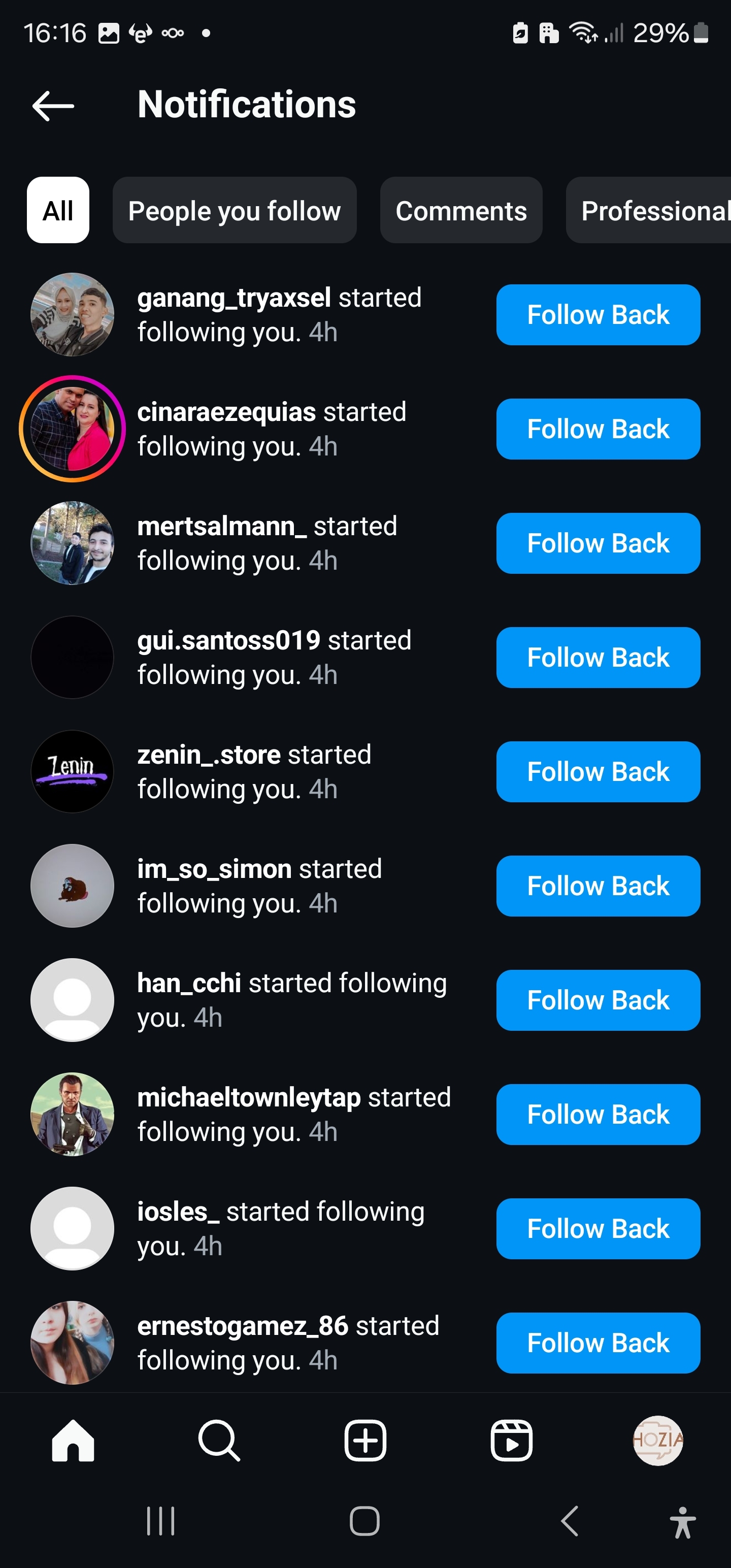The width and height of the screenshot is (731, 1568).
Task: View cinaraezequias's story from avatar
Action: click(73, 429)
